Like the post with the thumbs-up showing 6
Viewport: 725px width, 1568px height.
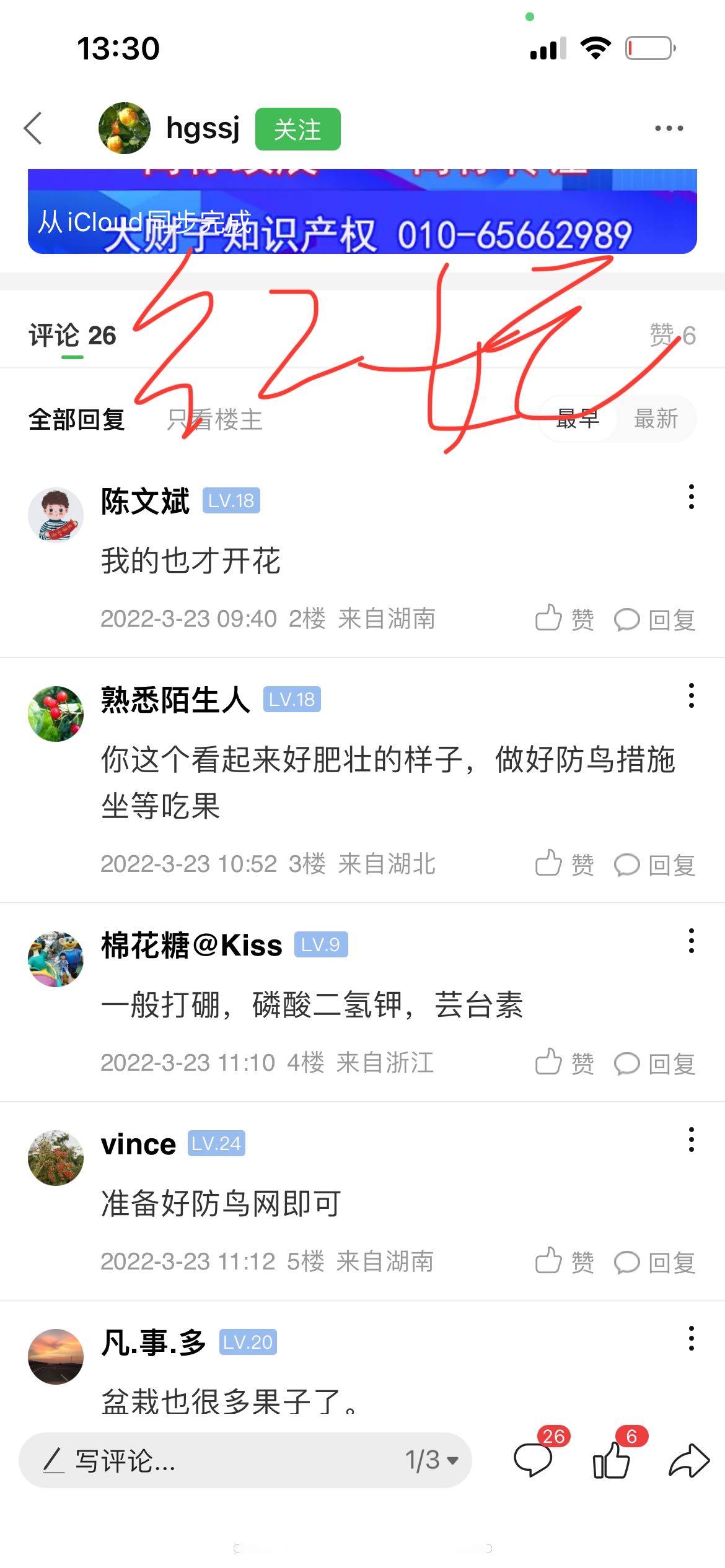(612, 1459)
